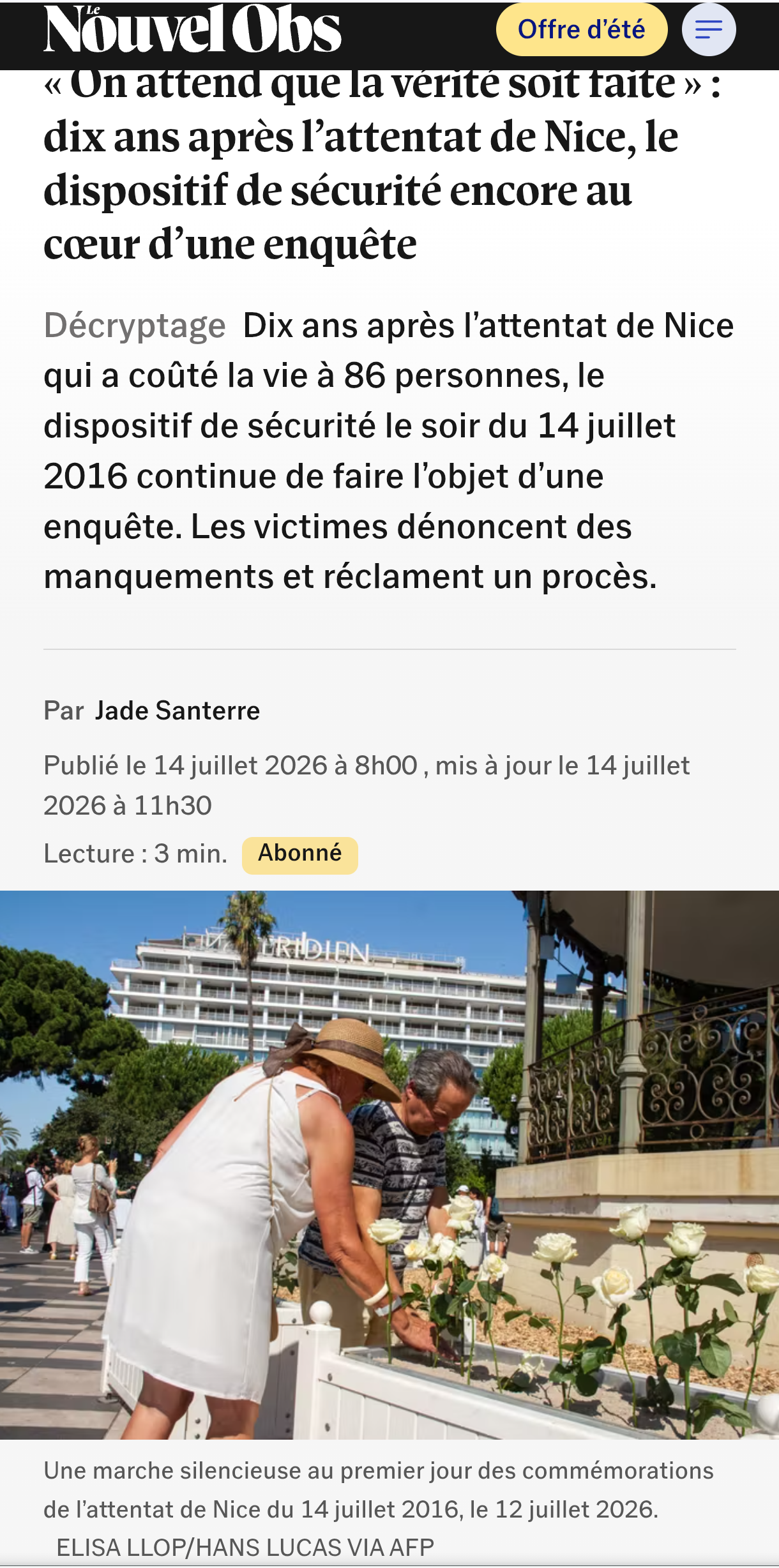
Task: Go to Le Nouvel Obs homepage
Action: [x=192, y=29]
